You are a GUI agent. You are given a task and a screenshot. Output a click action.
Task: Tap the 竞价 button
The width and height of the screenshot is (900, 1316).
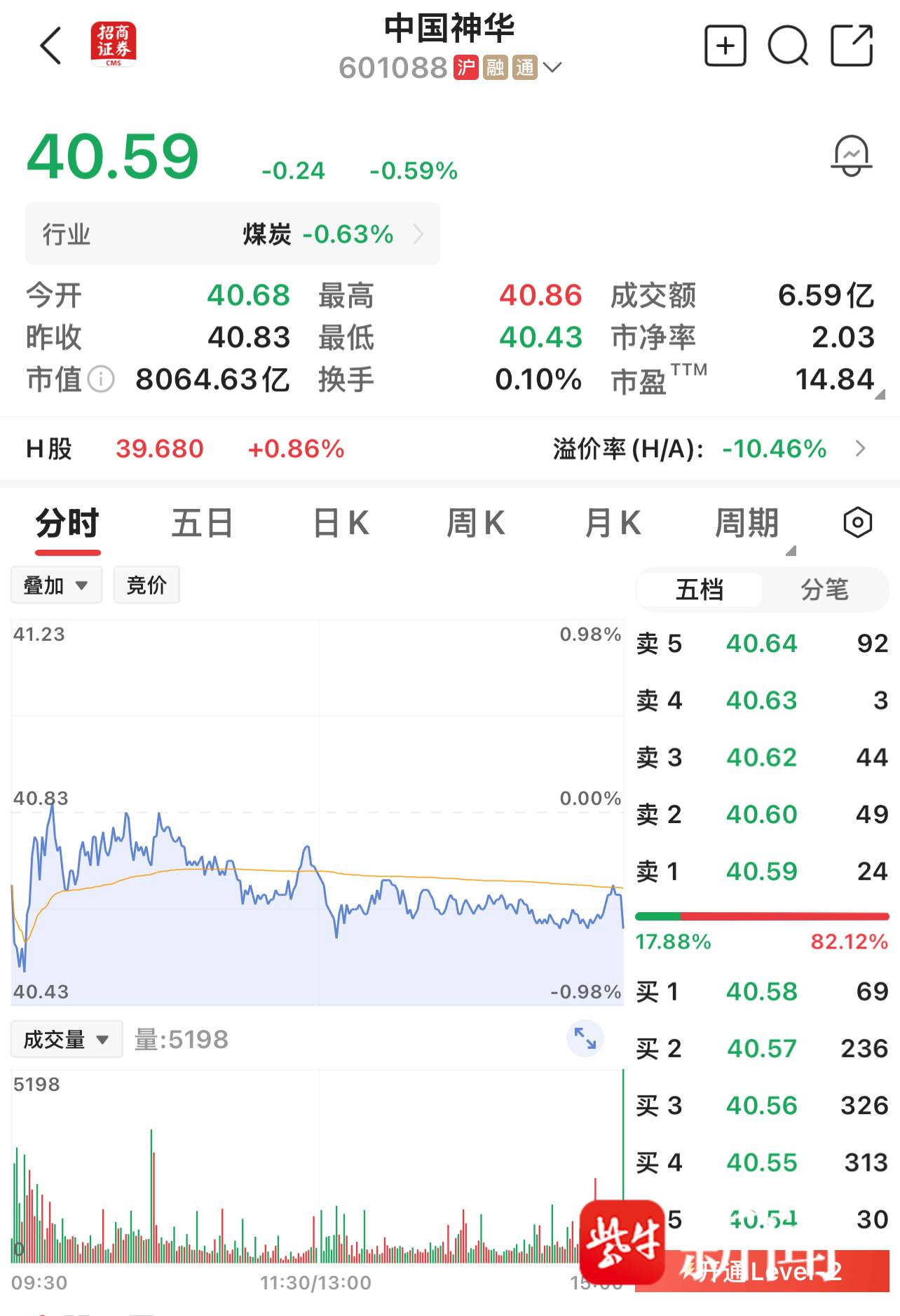pos(146,585)
